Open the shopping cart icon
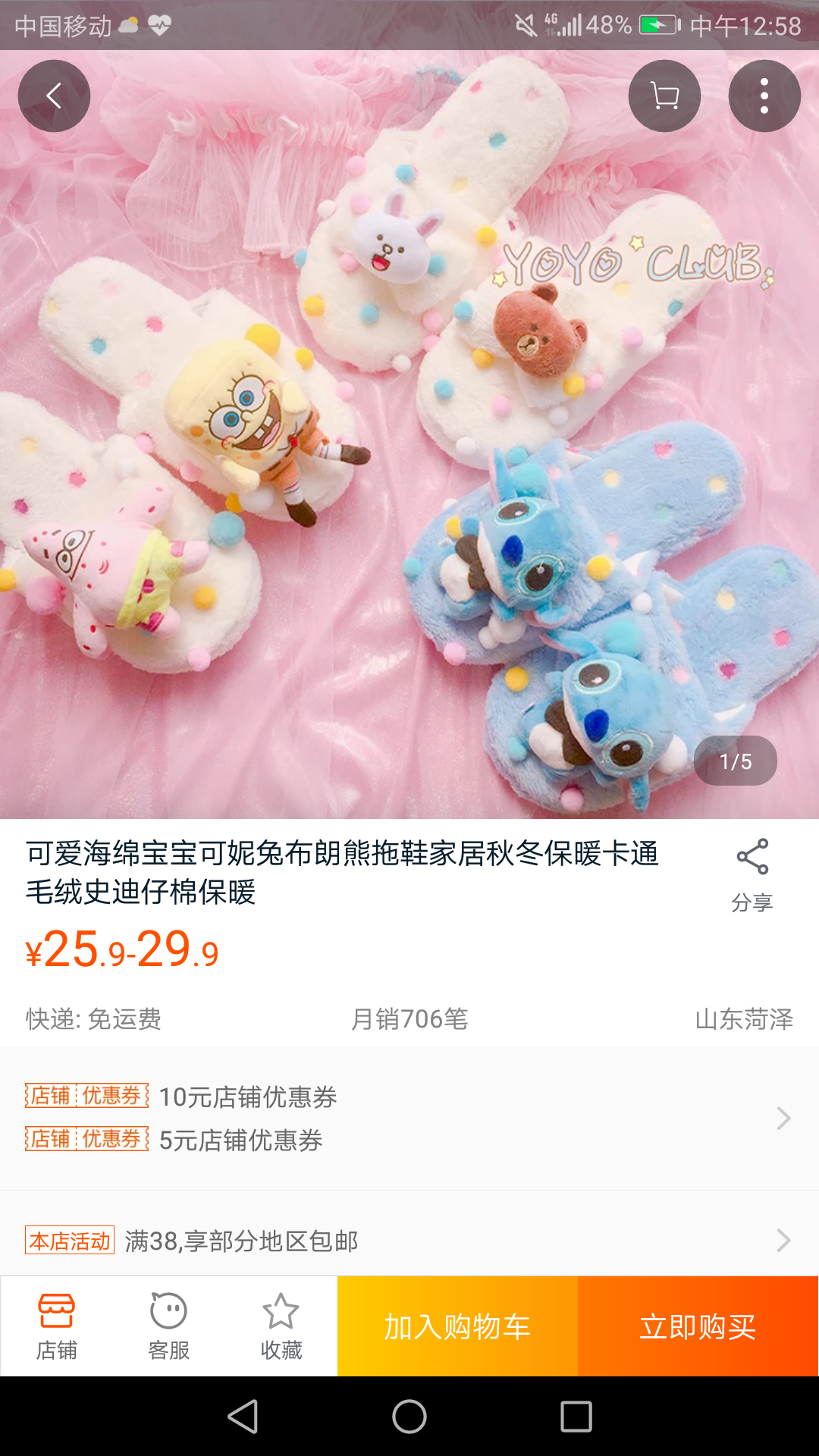The width and height of the screenshot is (819, 1456). (664, 96)
